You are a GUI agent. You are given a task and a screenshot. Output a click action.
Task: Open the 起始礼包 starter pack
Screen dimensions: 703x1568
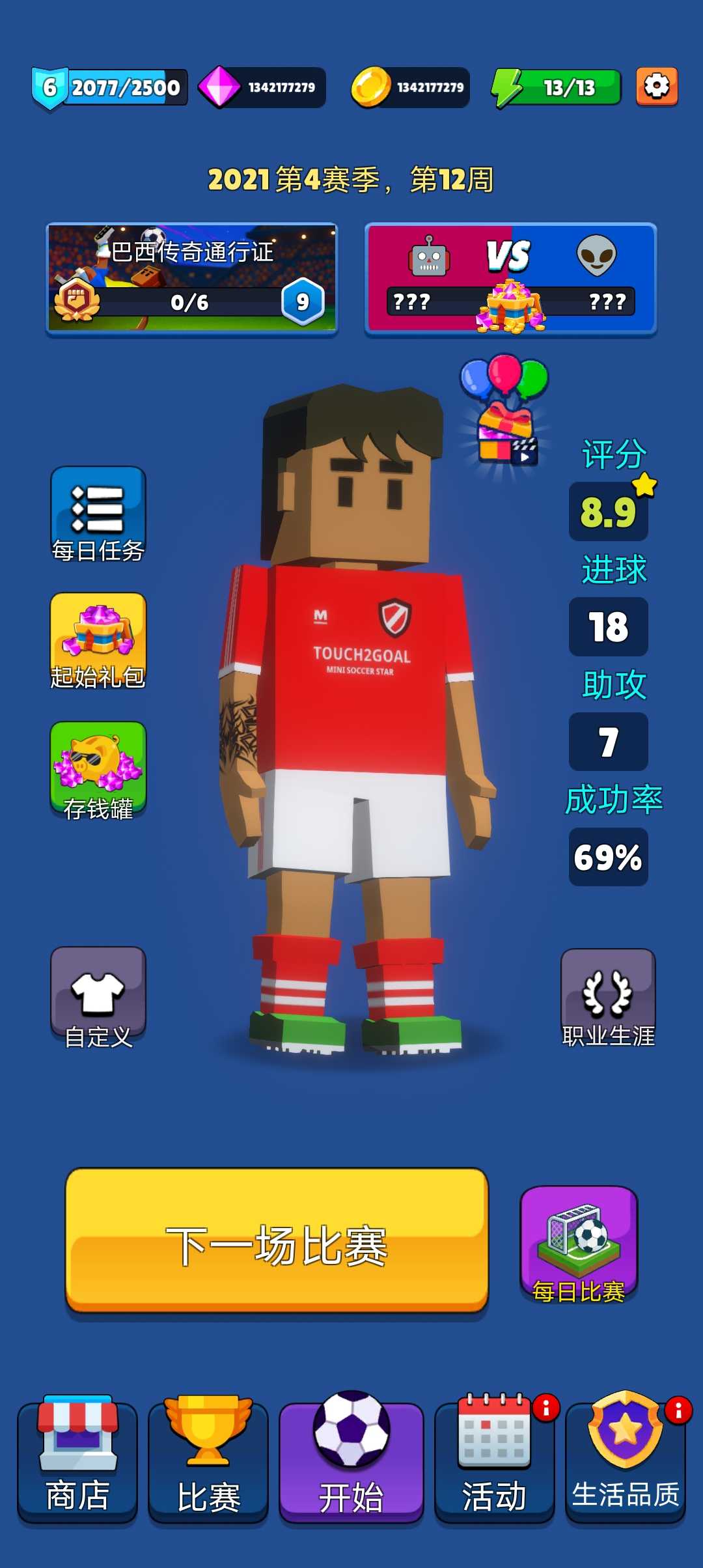pyautogui.click(x=98, y=641)
